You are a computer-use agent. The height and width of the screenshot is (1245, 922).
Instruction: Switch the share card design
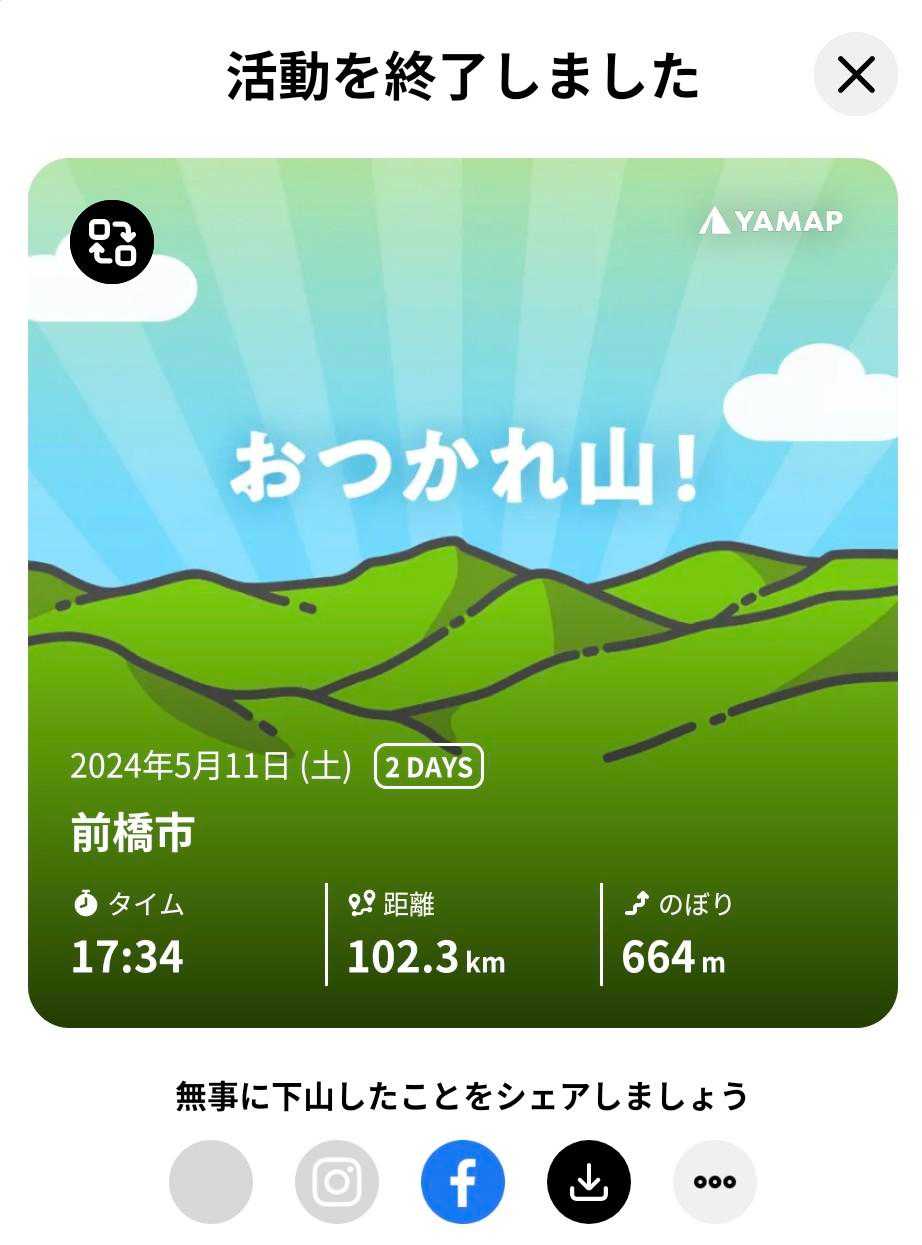click(112, 241)
